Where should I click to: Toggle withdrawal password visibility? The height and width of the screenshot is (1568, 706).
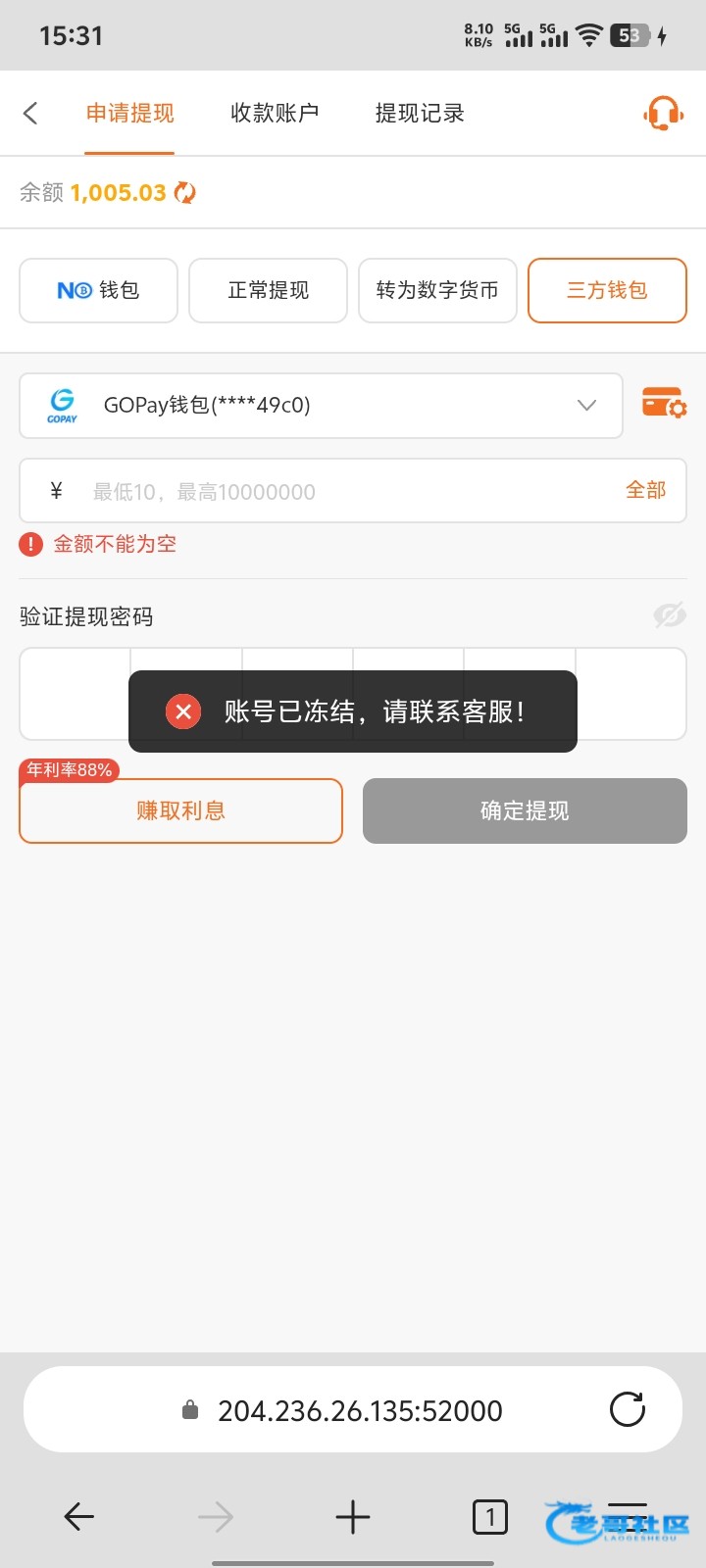tap(670, 615)
